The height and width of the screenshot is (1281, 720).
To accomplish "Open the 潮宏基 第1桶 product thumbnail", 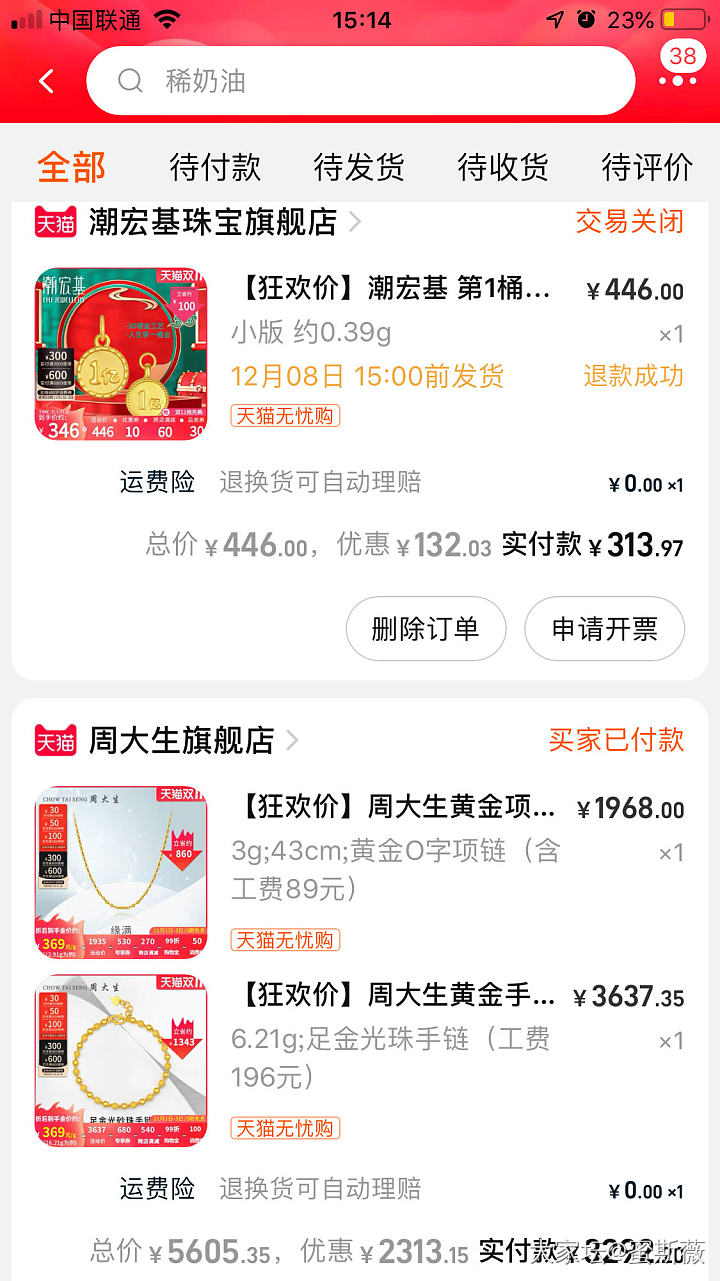I will click(121, 354).
